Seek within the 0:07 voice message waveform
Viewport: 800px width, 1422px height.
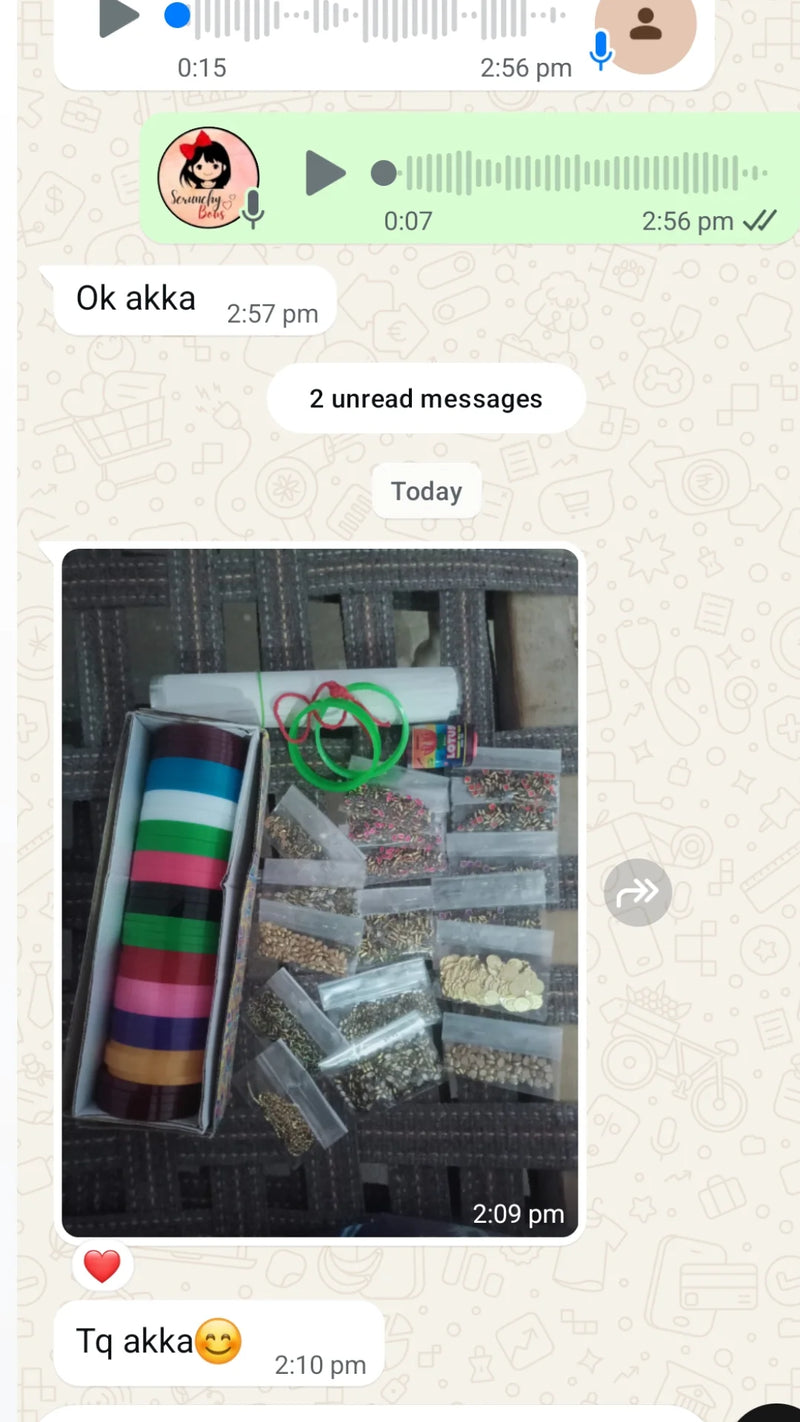tap(580, 173)
